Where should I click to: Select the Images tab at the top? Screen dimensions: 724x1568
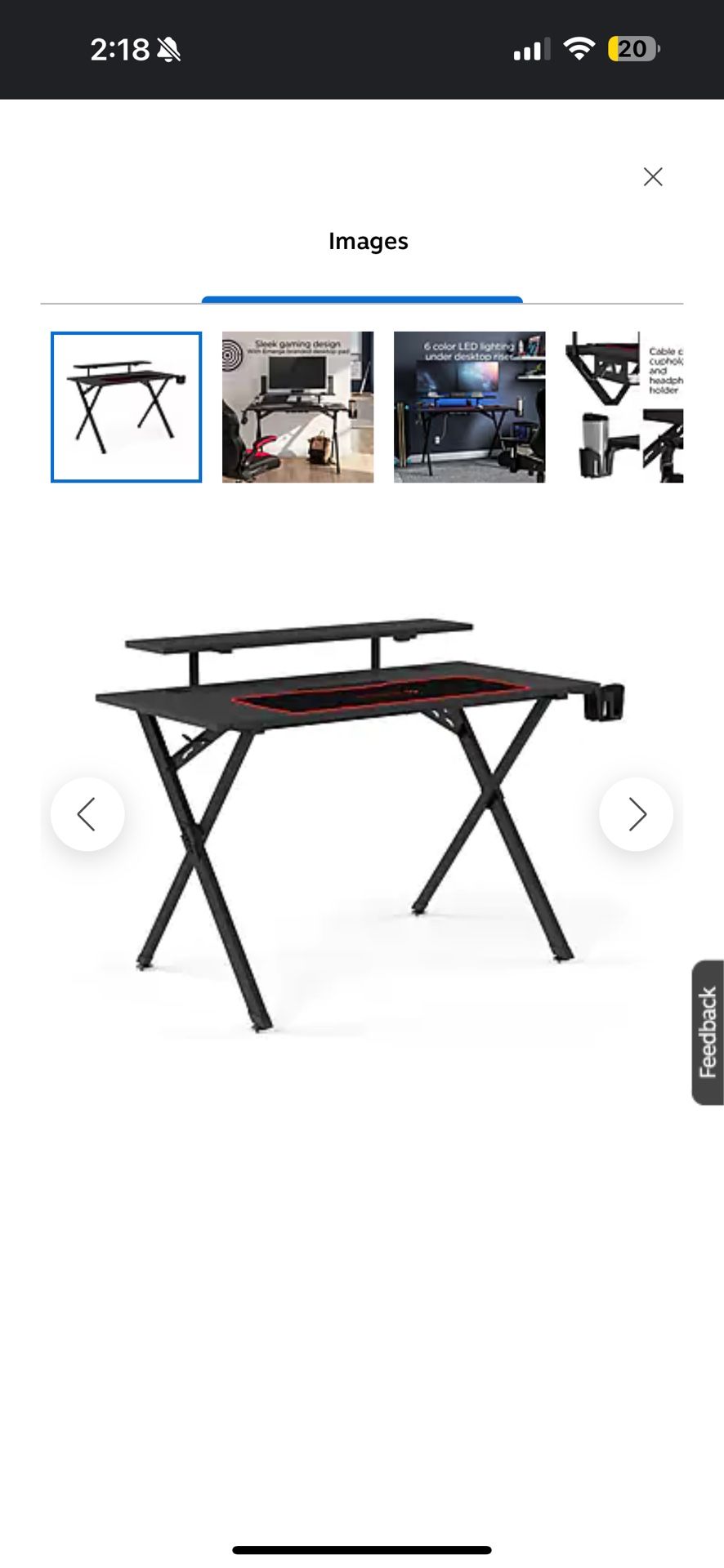[x=368, y=241]
